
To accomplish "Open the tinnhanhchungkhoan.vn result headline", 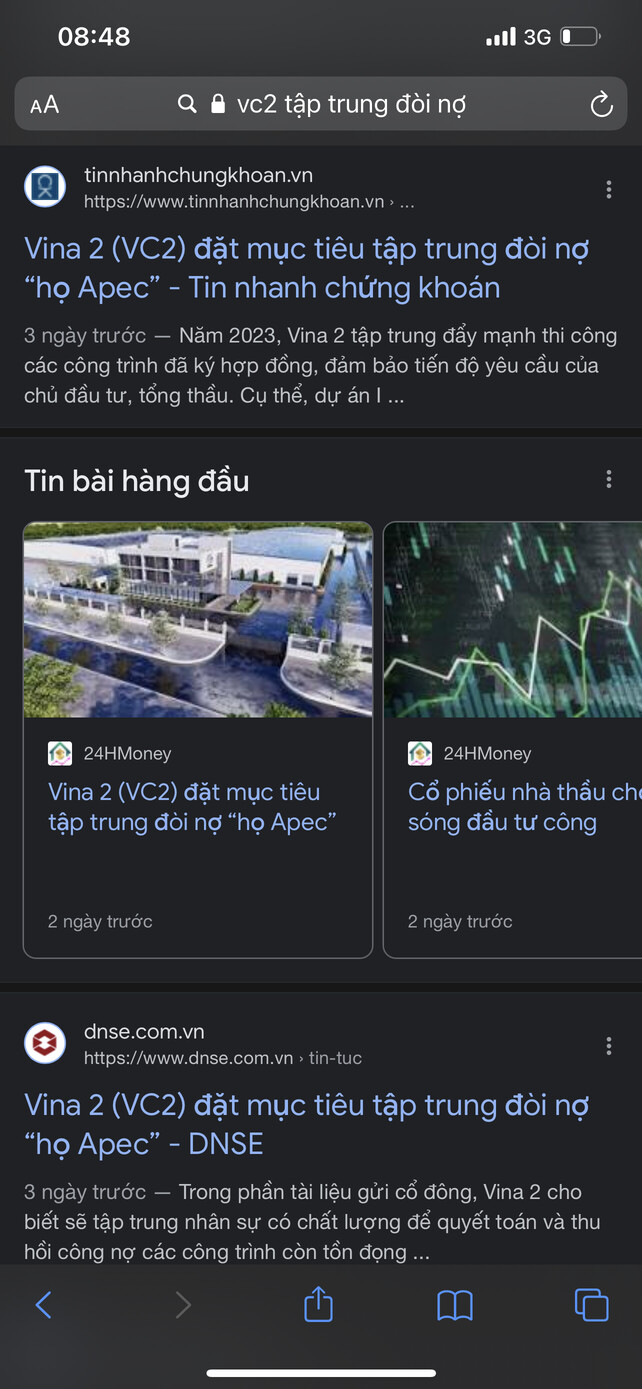I will [306, 268].
